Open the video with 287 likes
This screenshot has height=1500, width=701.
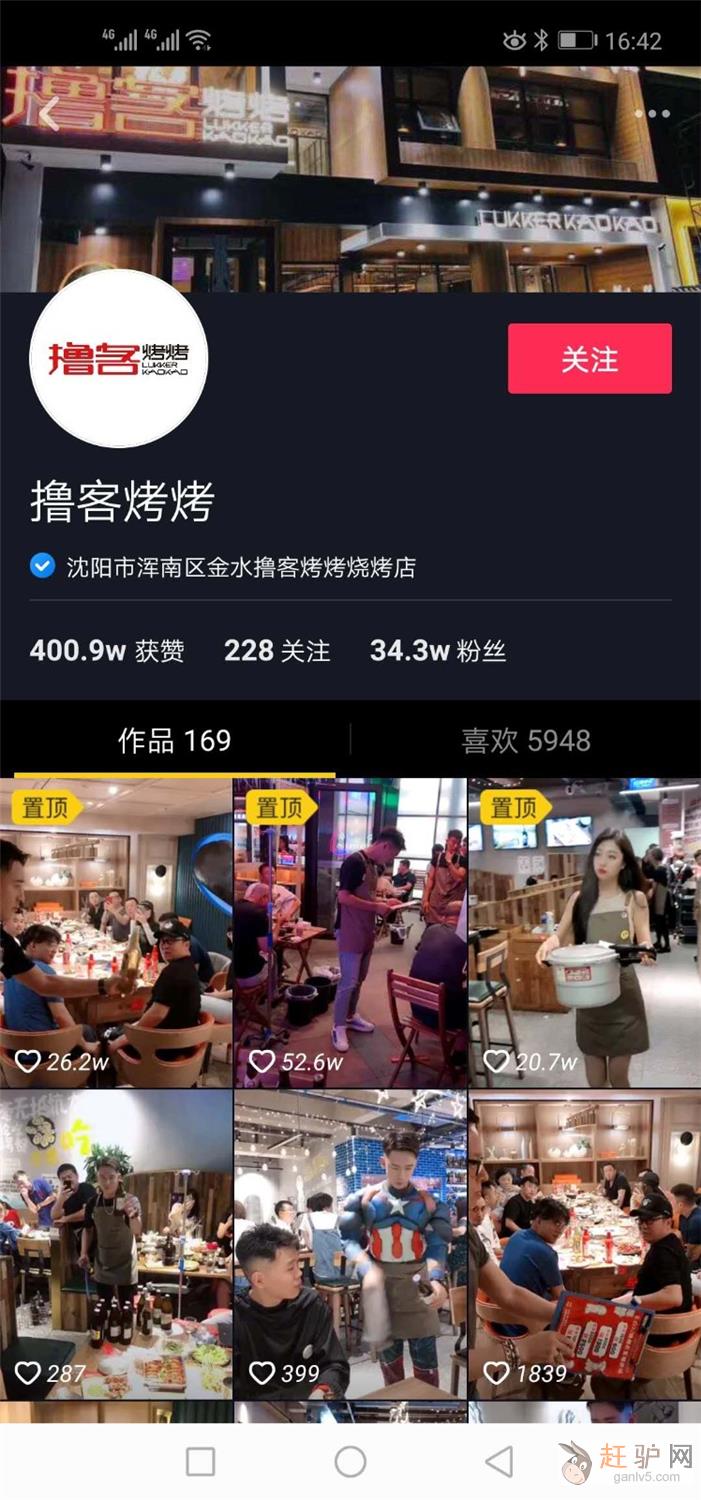point(116,1245)
